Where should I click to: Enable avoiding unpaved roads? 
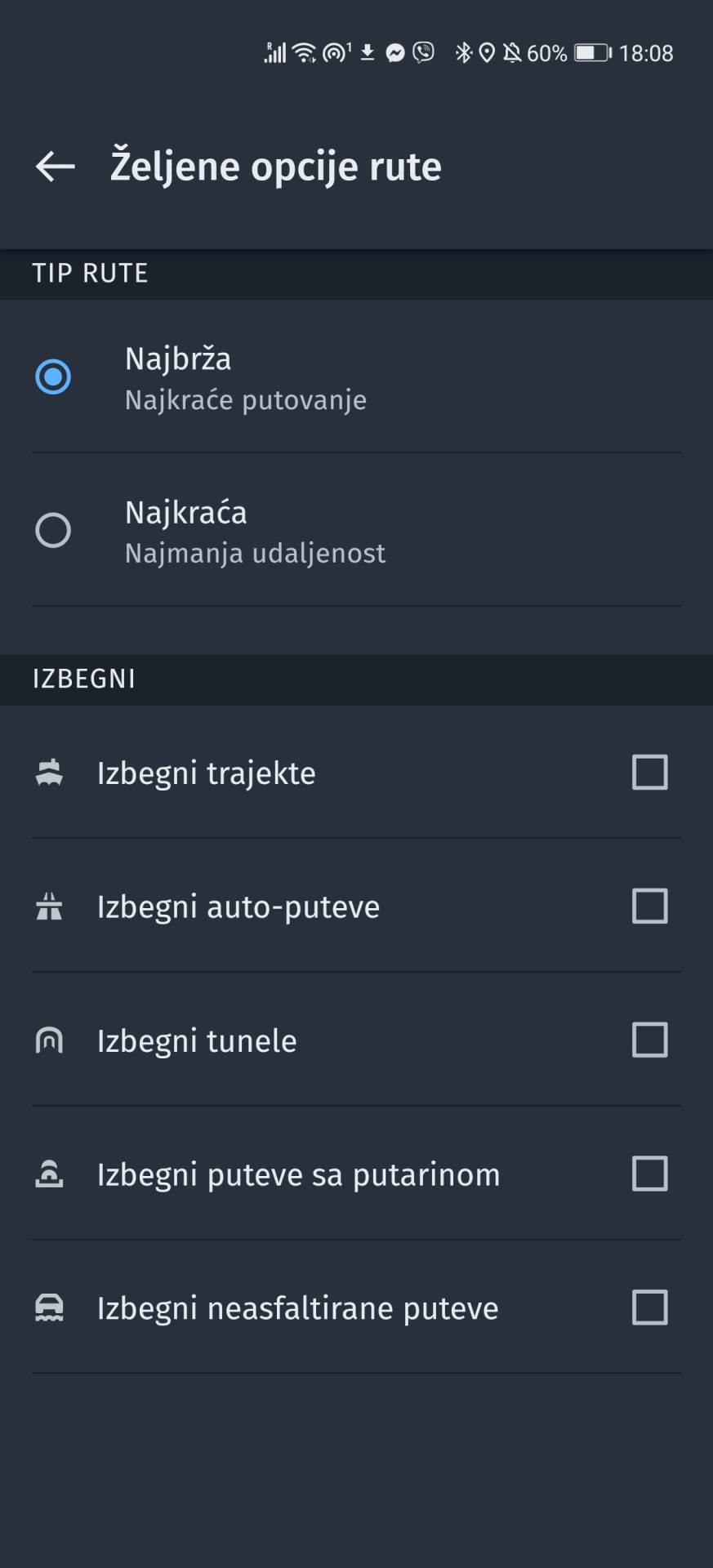pos(648,1307)
